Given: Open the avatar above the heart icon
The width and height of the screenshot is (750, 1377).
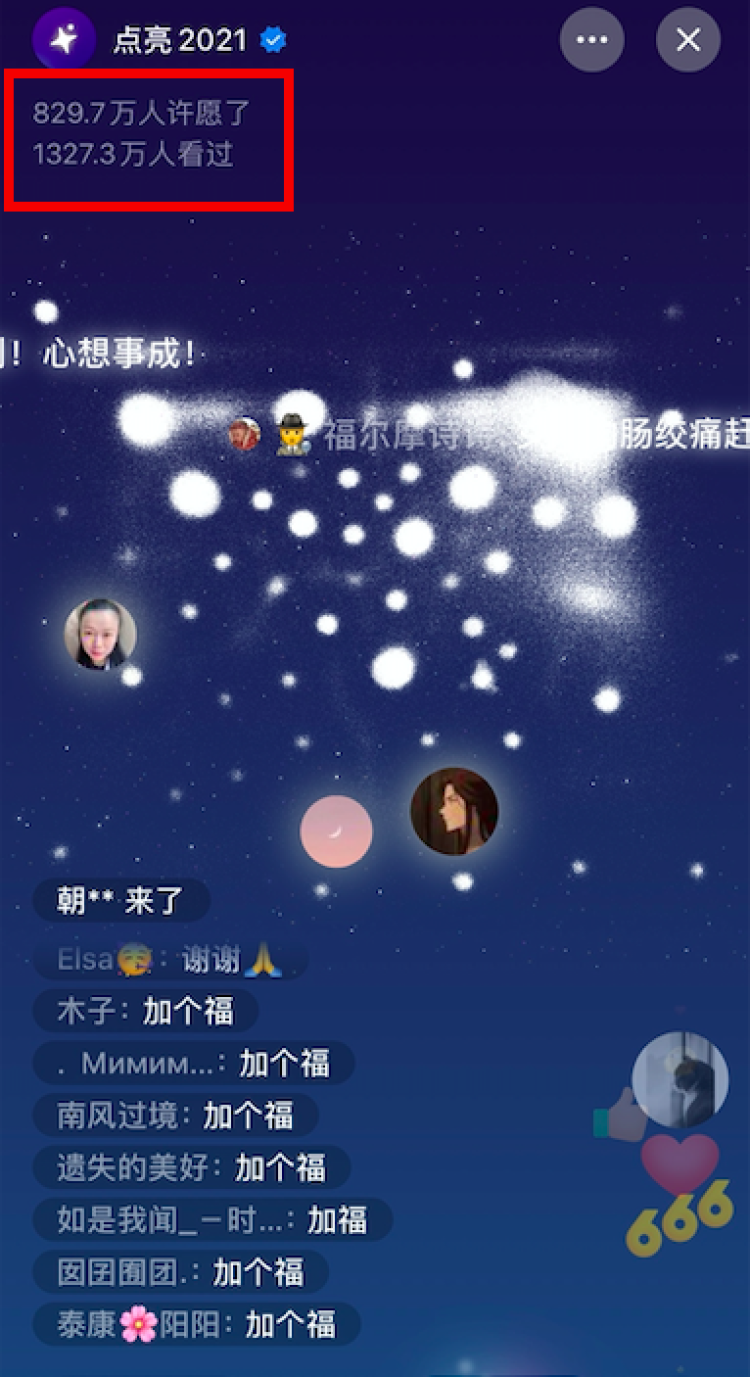Looking at the screenshot, I should tap(679, 1079).
